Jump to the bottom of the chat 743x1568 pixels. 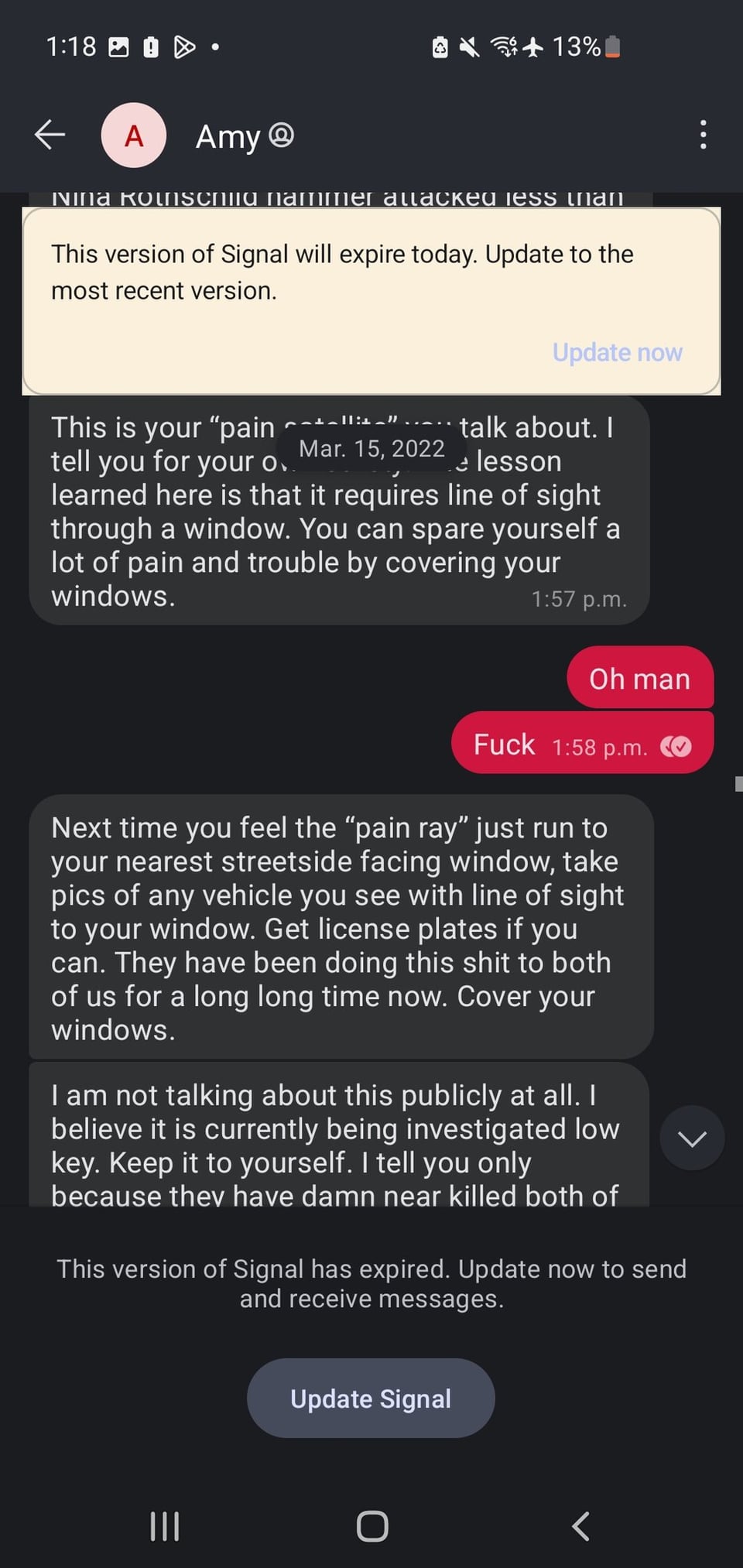point(692,1138)
